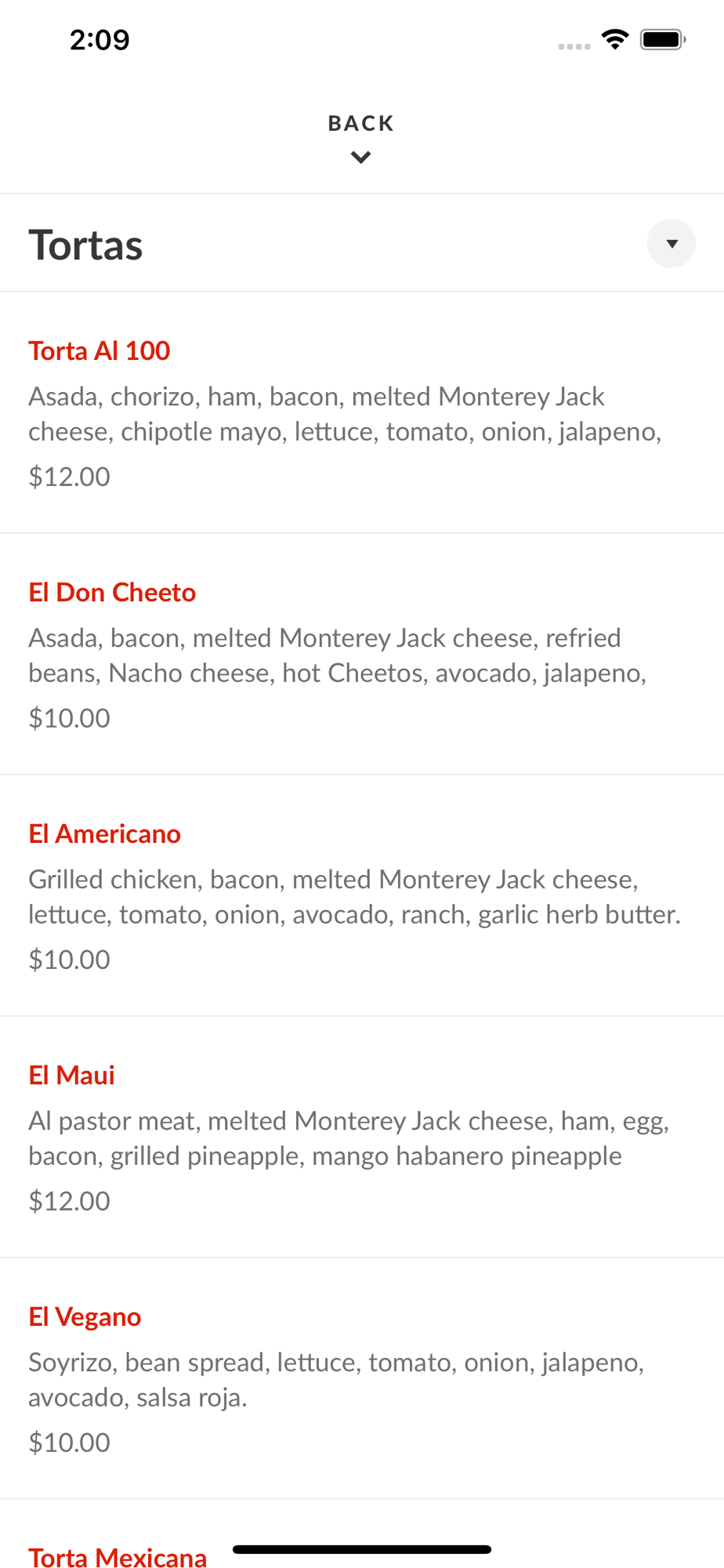
Task: Select the Torta Mexicana item
Action: [x=118, y=1556]
